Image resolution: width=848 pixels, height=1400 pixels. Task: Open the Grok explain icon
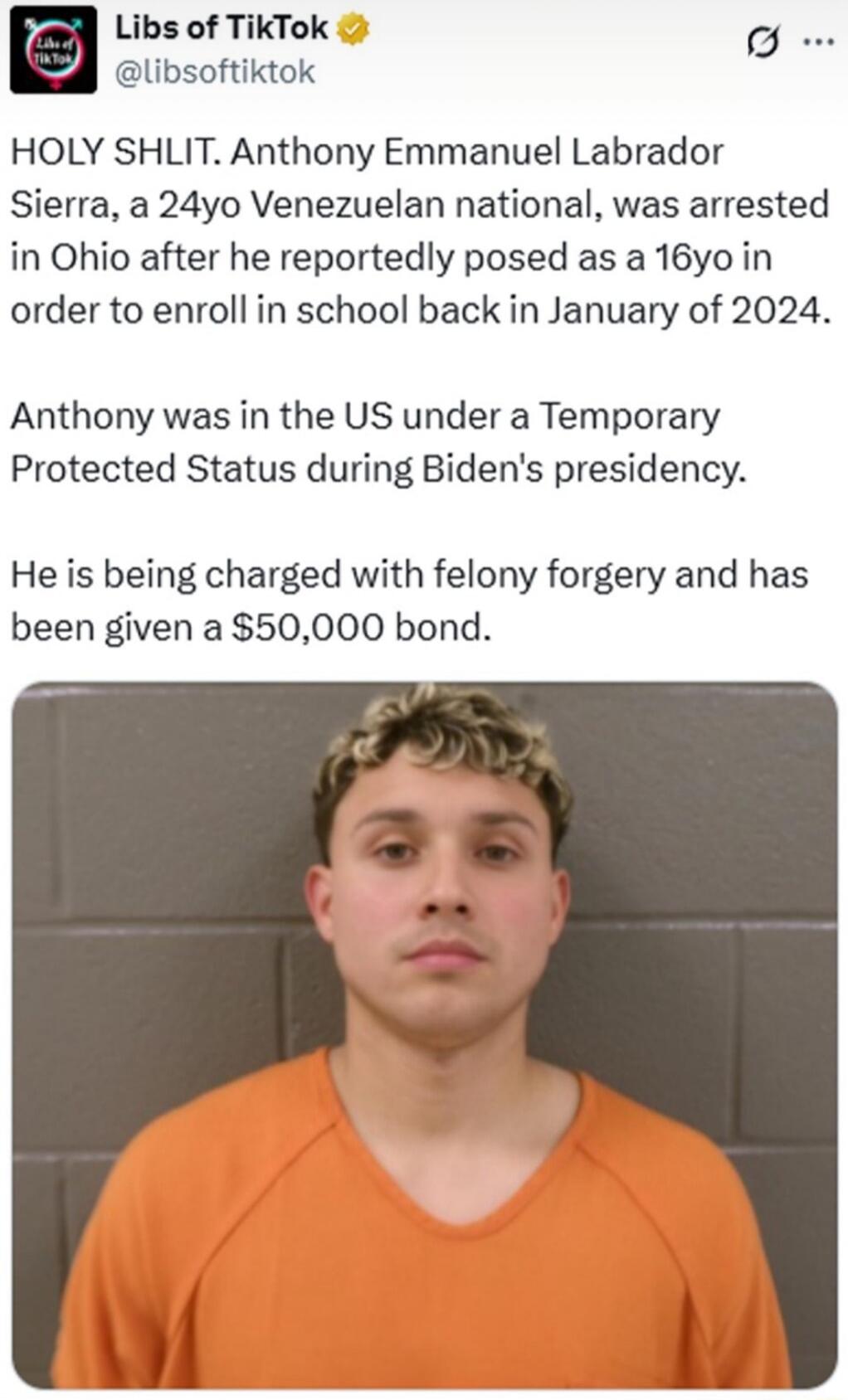click(x=763, y=42)
